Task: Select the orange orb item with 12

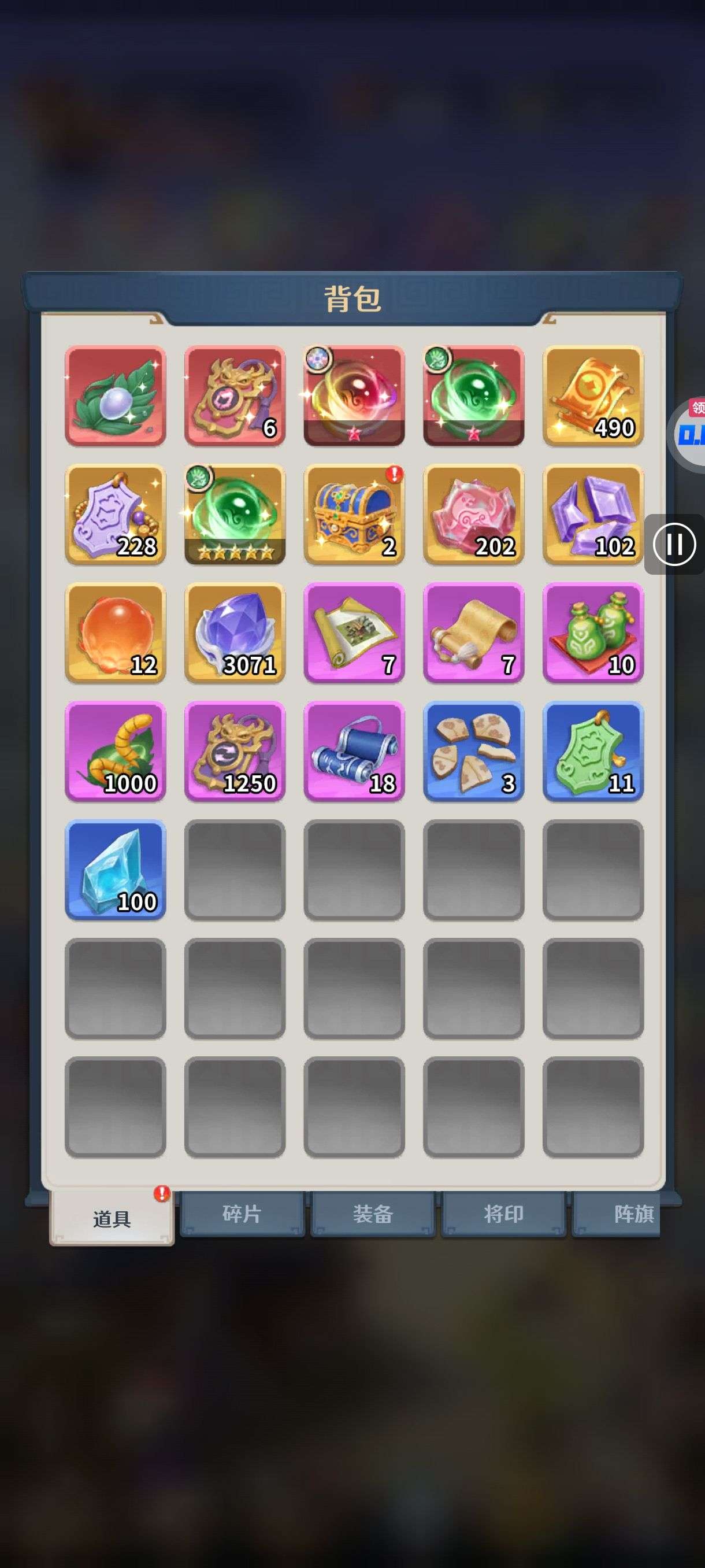Action: pos(116,633)
